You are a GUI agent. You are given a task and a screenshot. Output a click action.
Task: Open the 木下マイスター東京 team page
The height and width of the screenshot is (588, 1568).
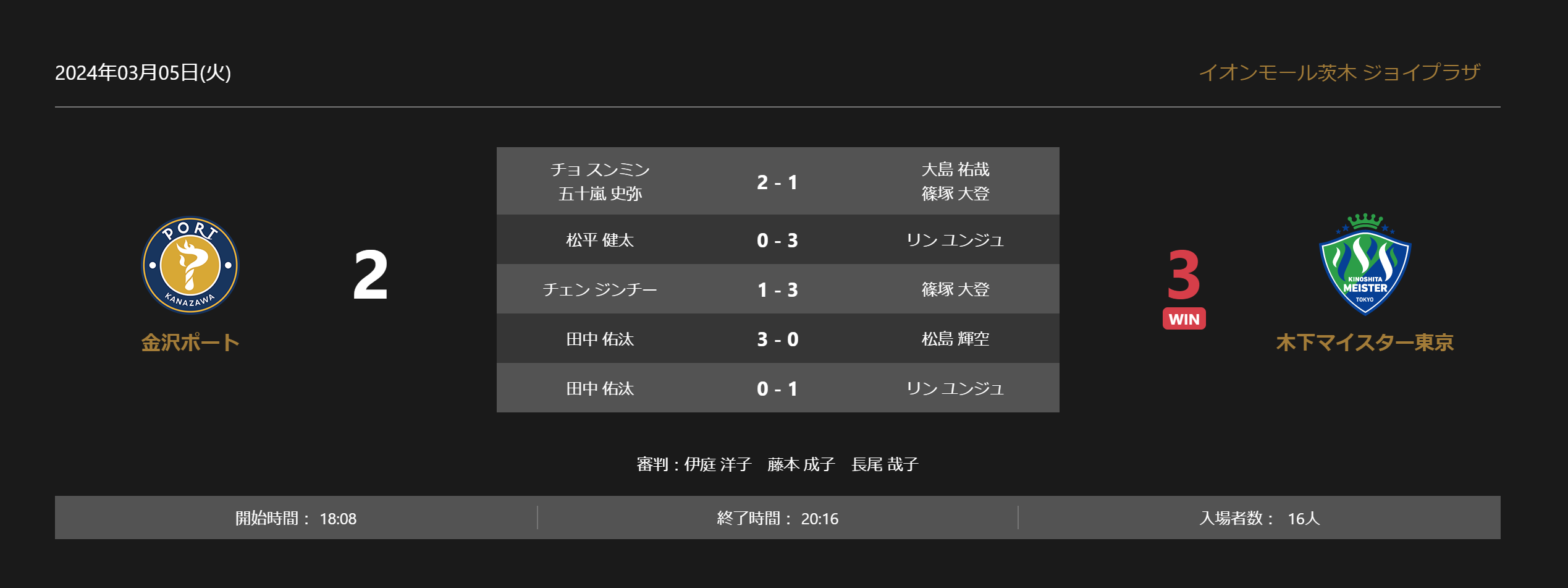(x=1364, y=342)
